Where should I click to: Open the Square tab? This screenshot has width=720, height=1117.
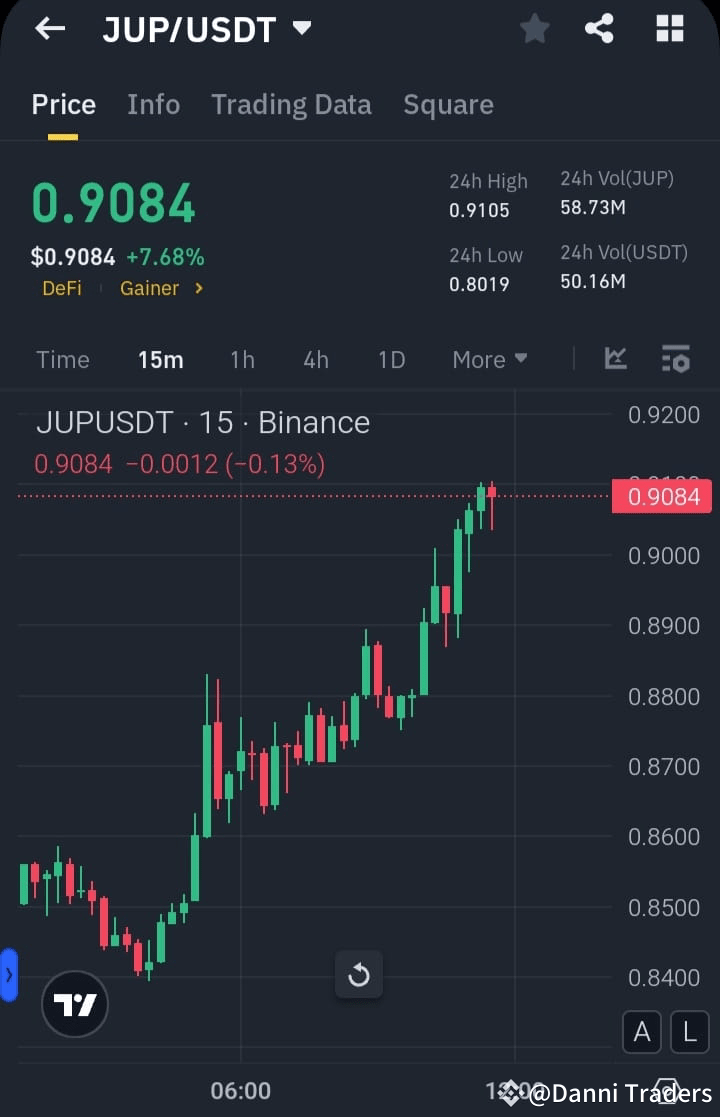(x=448, y=104)
